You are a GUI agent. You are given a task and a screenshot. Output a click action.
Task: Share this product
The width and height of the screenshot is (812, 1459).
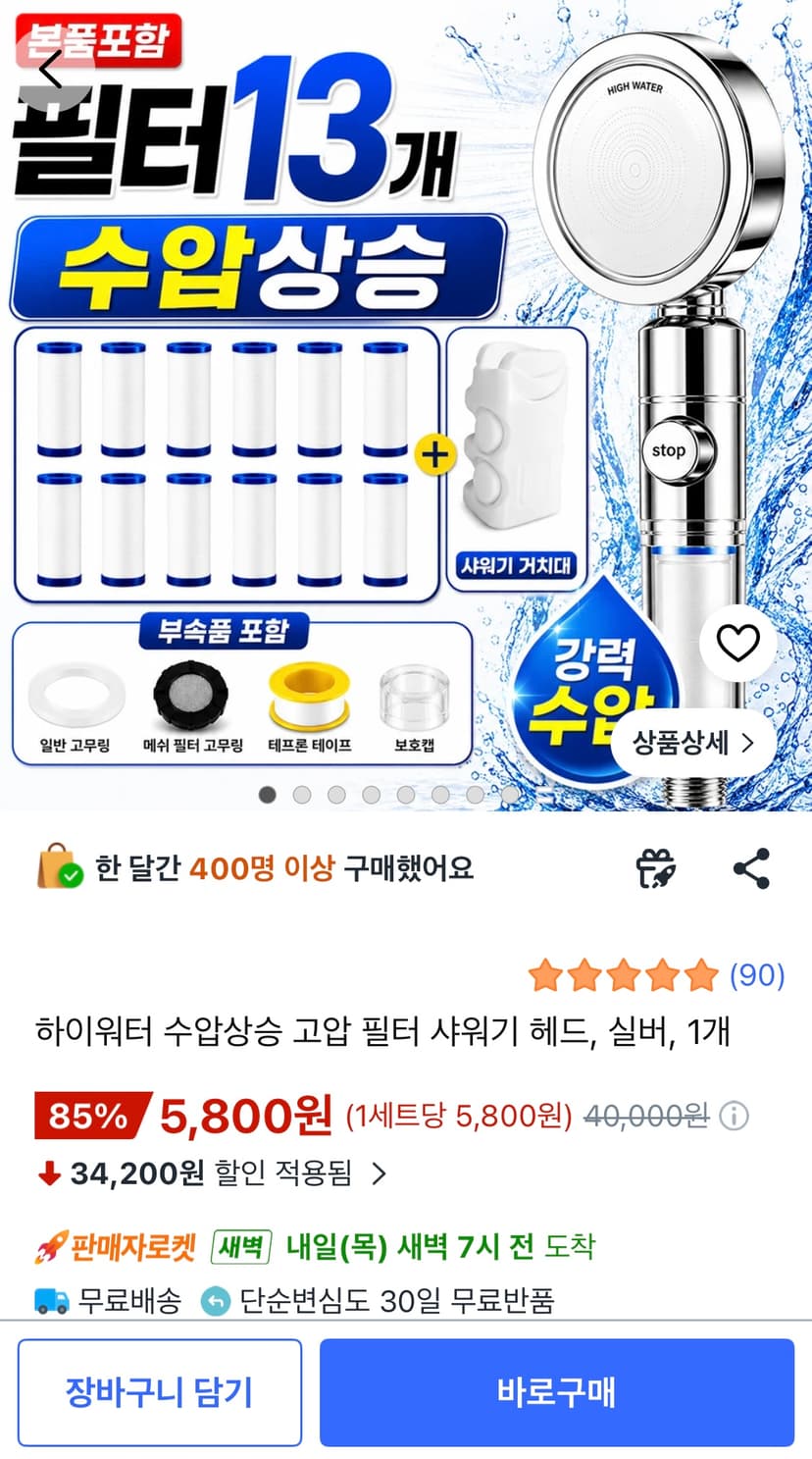[x=751, y=868]
